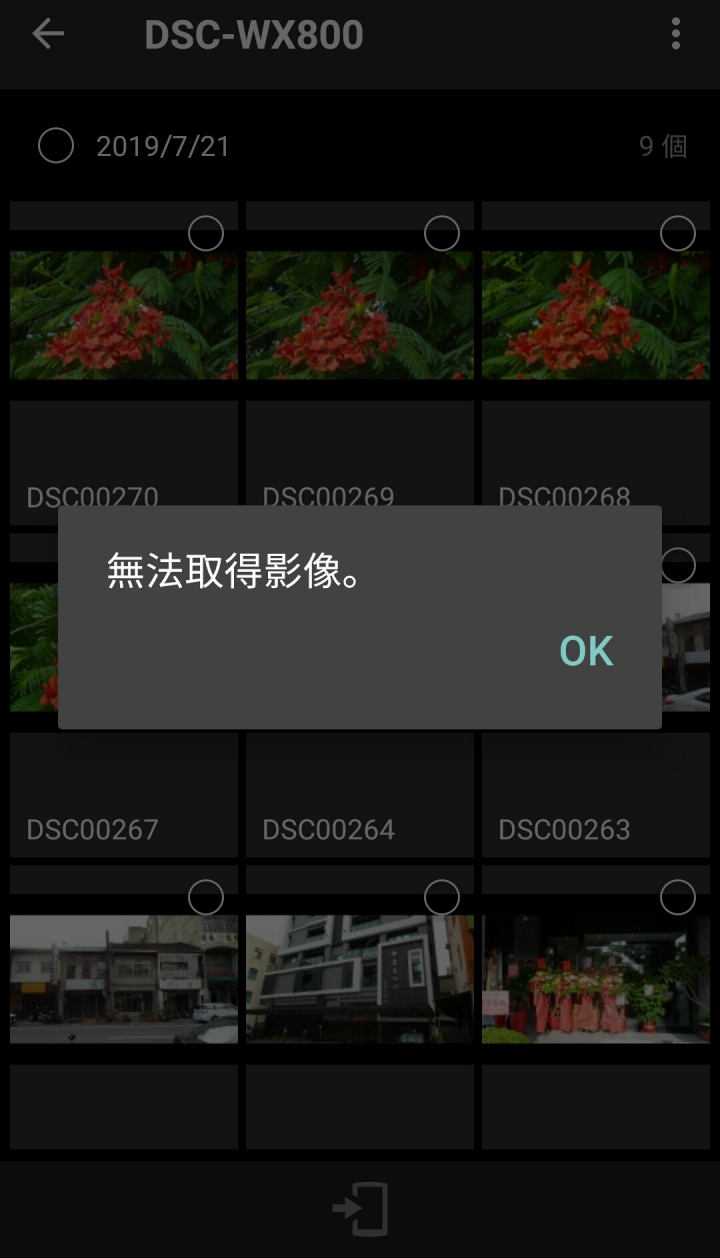Viewport: 720px width, 1258px height.
Task: Tap the copy-to-phone icon at the bottom
Action: [x=360, y=1209]
